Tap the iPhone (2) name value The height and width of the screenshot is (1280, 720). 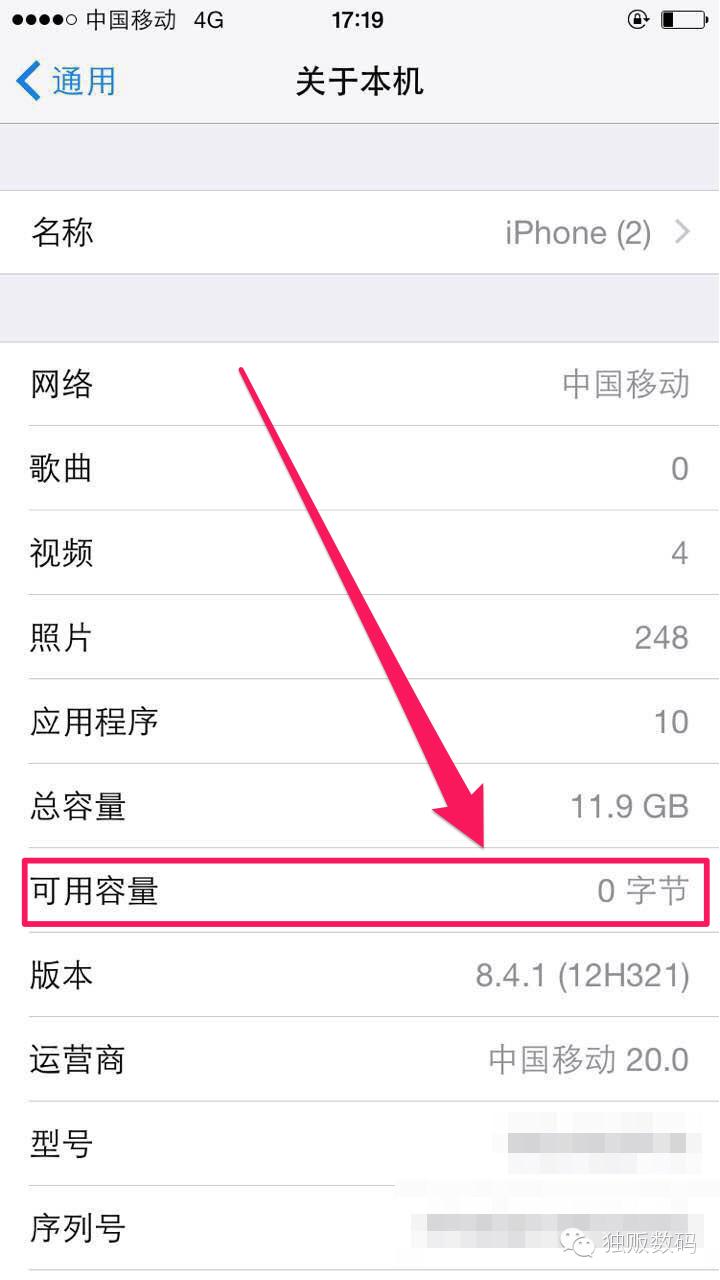[x=577, y=232]
